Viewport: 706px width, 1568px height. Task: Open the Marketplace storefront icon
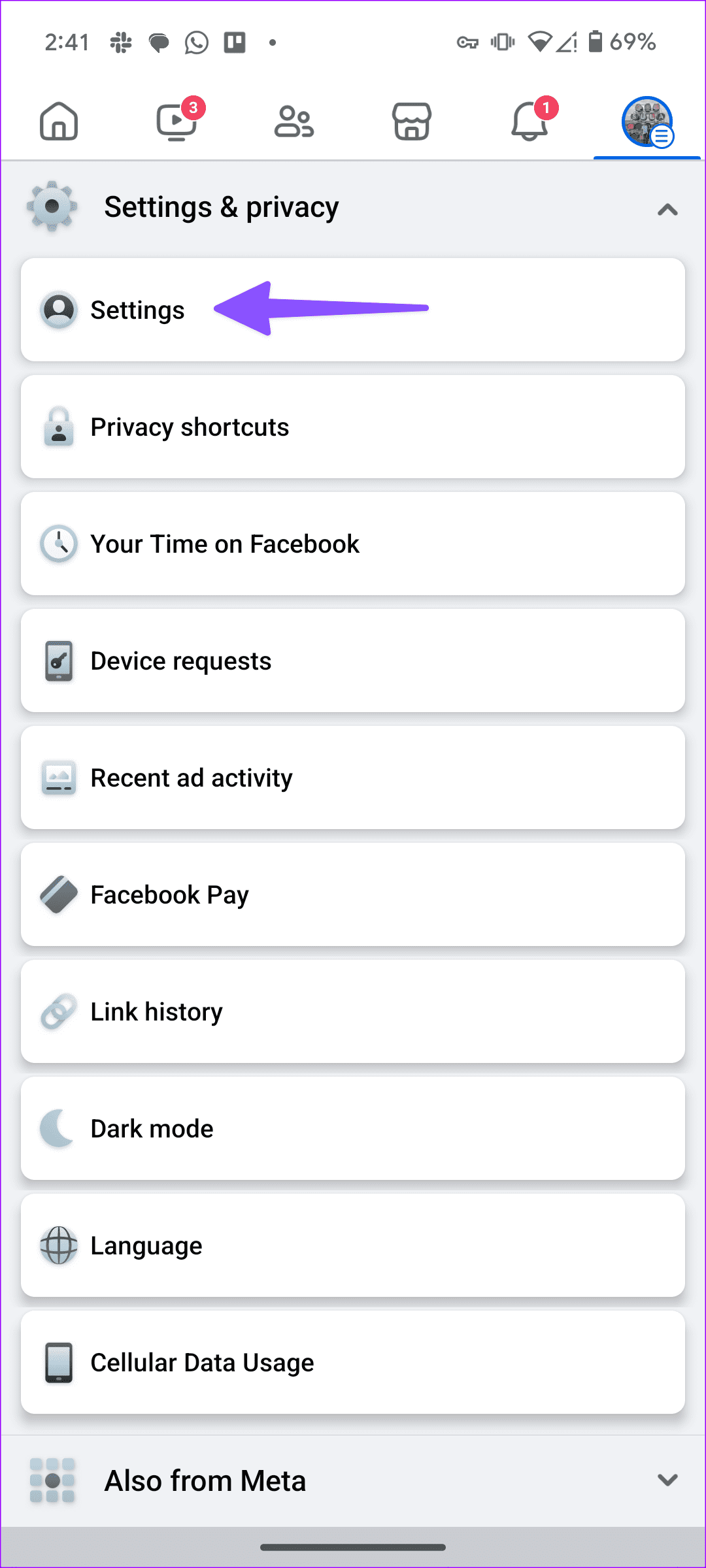[x=411, y=122]
